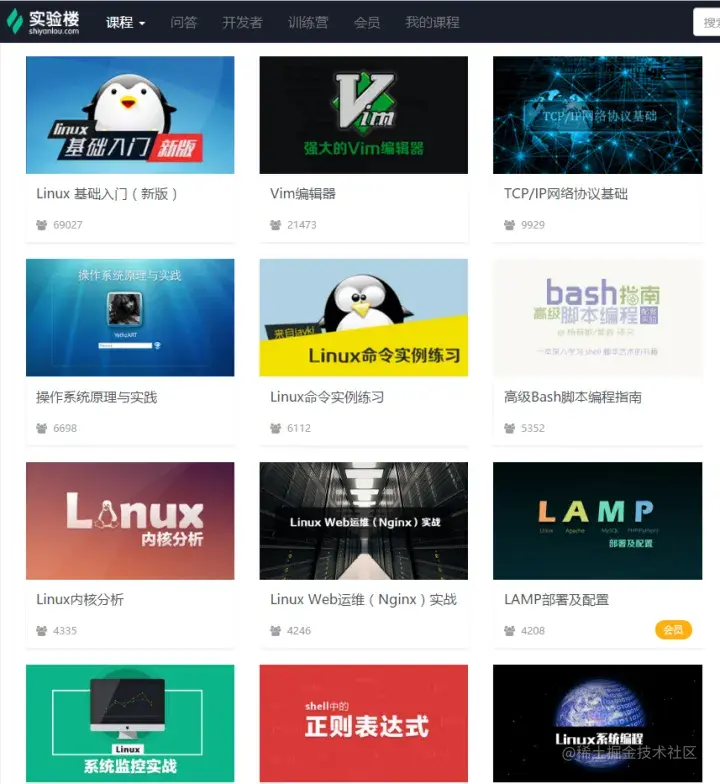
Task: Go to the 问答 section
Action: [184, 22]
